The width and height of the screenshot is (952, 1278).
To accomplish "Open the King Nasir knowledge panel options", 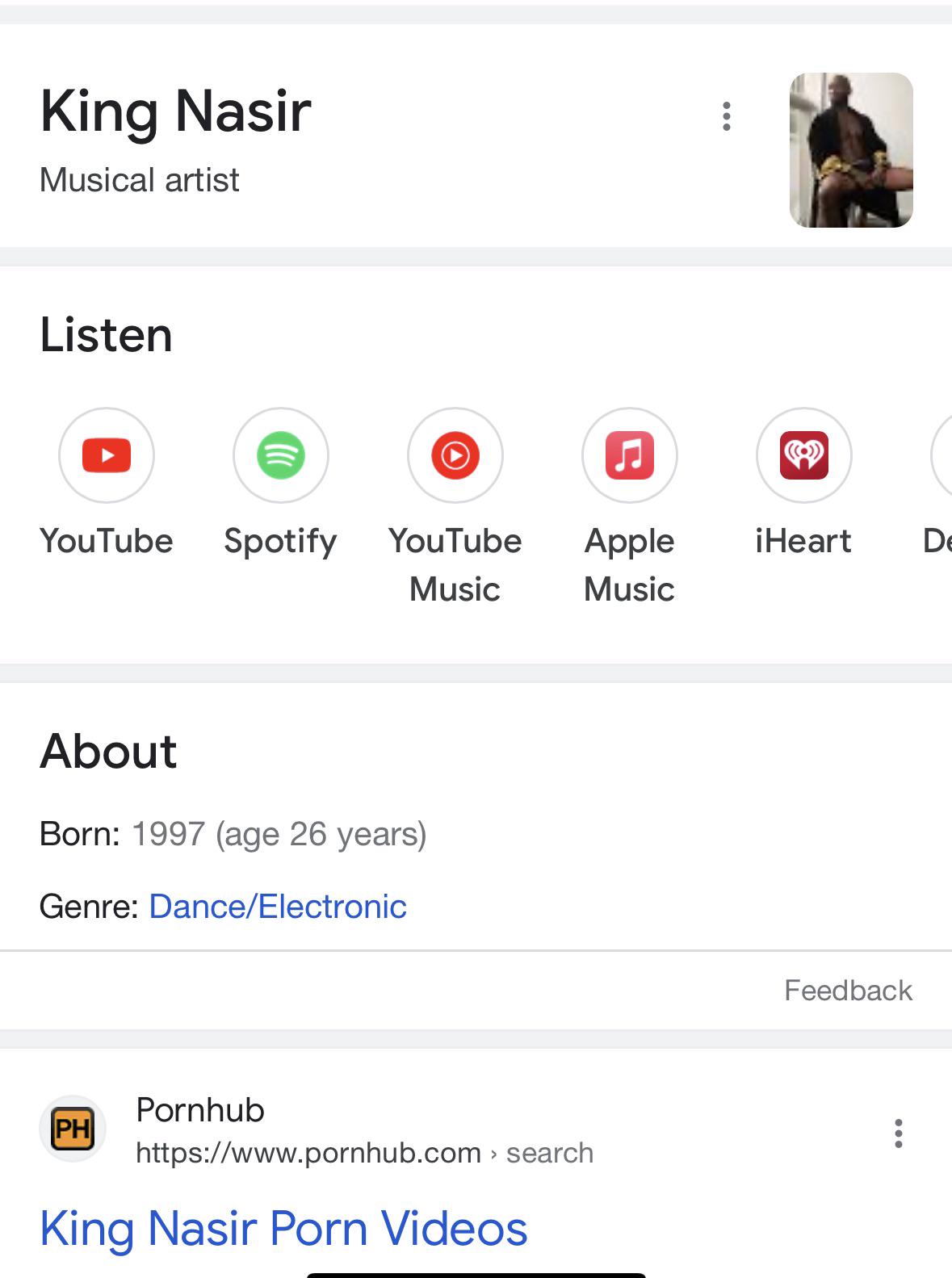I will (727, 117).
